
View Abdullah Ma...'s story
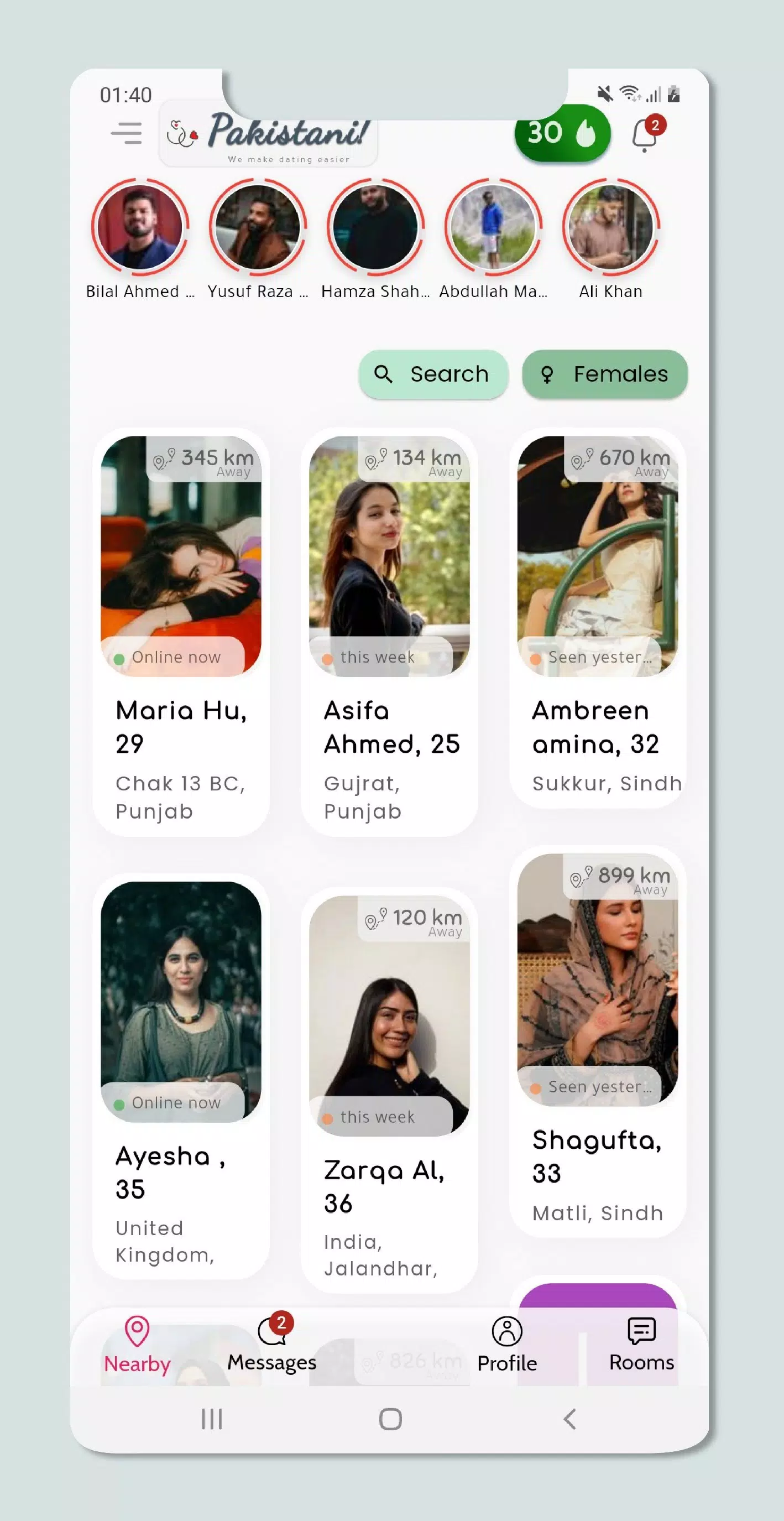[493, 227]
